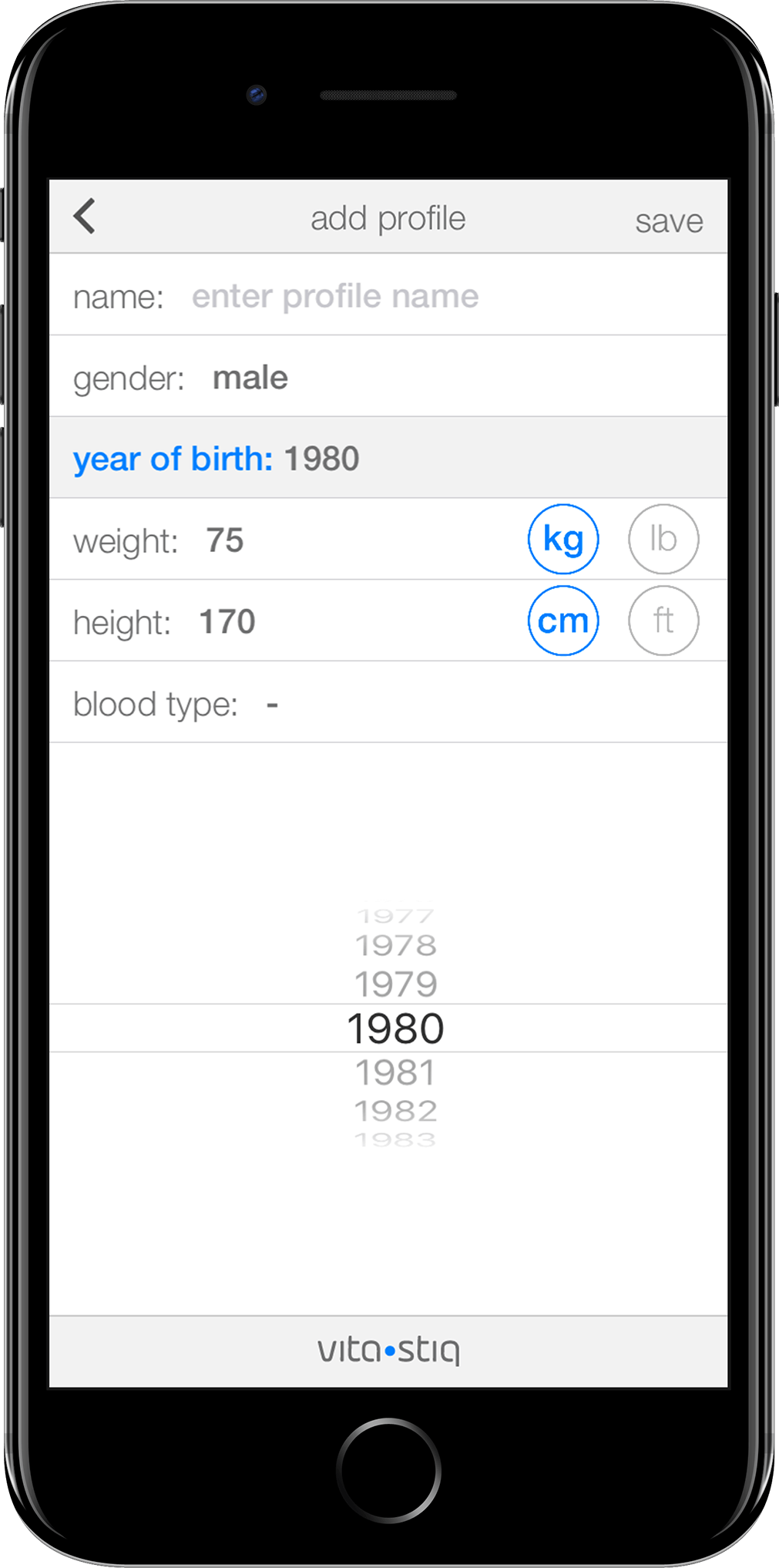Pick 1979 in the year picker
The image size is (779, 1568).
coord(396,984)
